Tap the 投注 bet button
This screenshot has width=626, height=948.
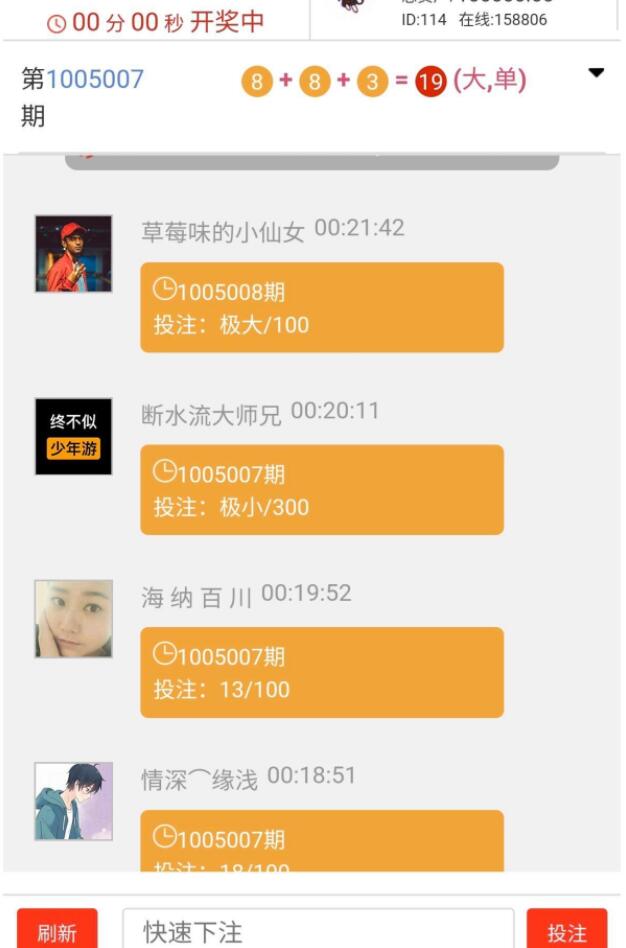pyautogui.click(x=567, y=929)
